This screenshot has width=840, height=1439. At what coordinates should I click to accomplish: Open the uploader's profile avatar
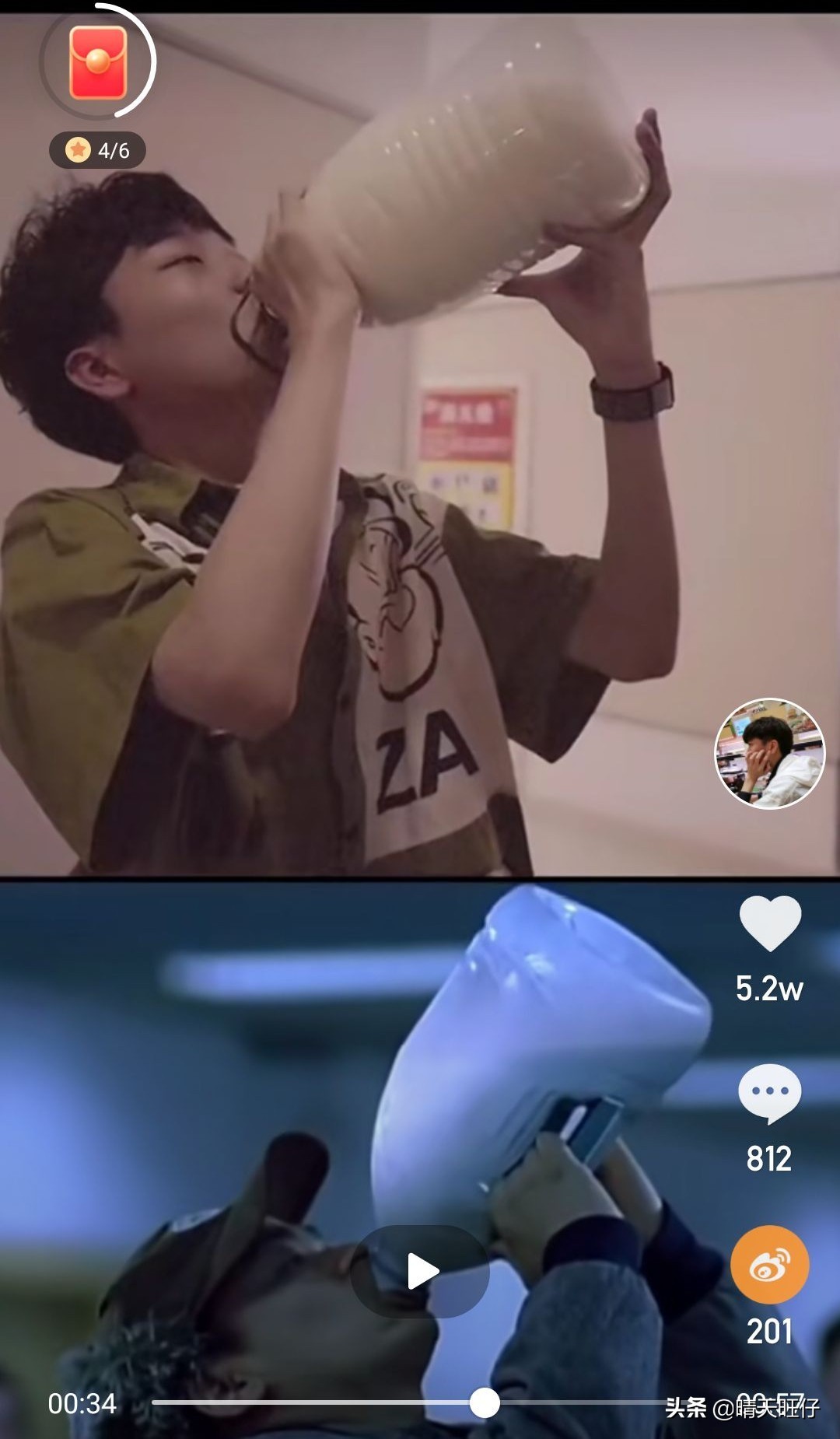(x=769, y=753)
